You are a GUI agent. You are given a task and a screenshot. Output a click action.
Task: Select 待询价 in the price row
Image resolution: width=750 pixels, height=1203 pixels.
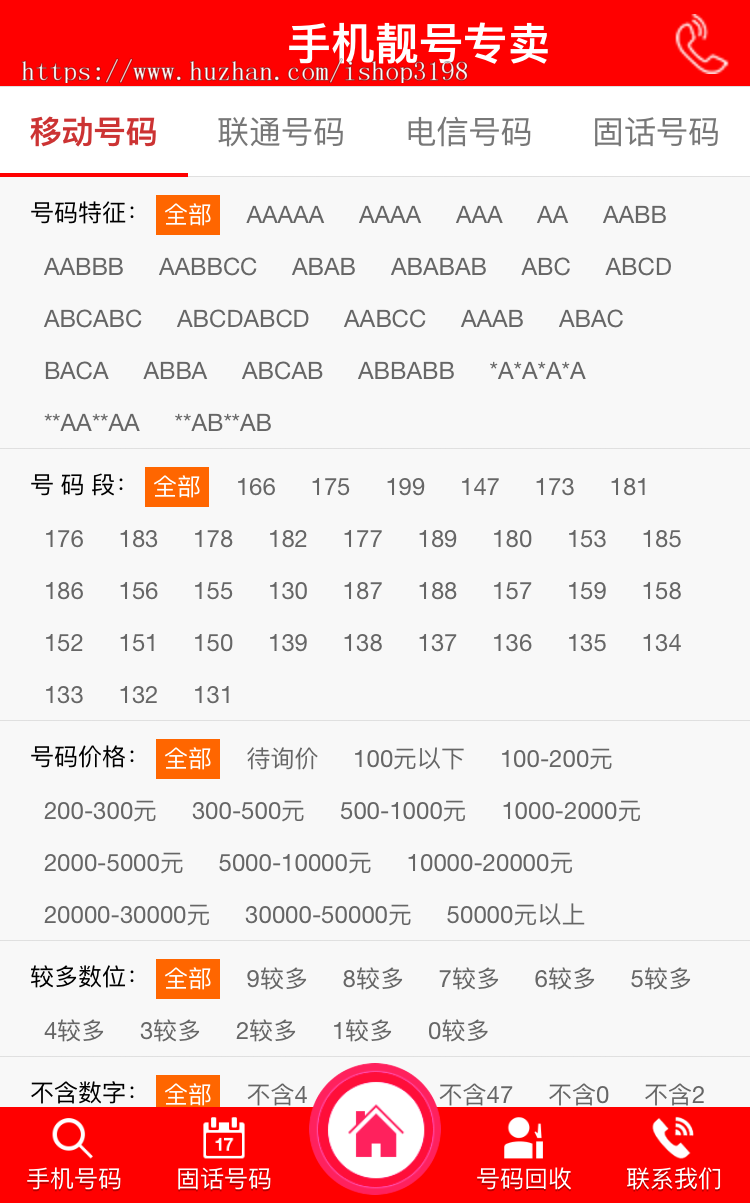(281, 759)
